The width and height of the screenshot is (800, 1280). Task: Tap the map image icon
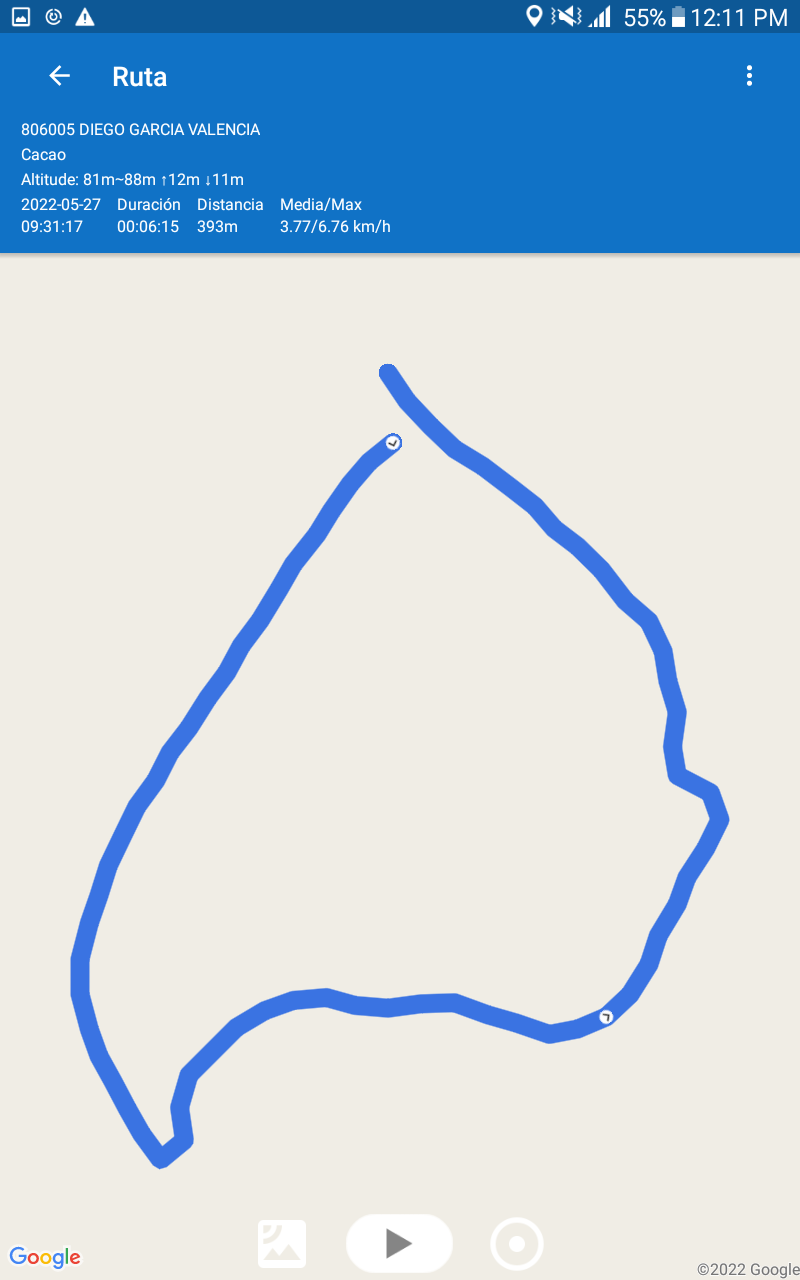[x=282, y=1244]
